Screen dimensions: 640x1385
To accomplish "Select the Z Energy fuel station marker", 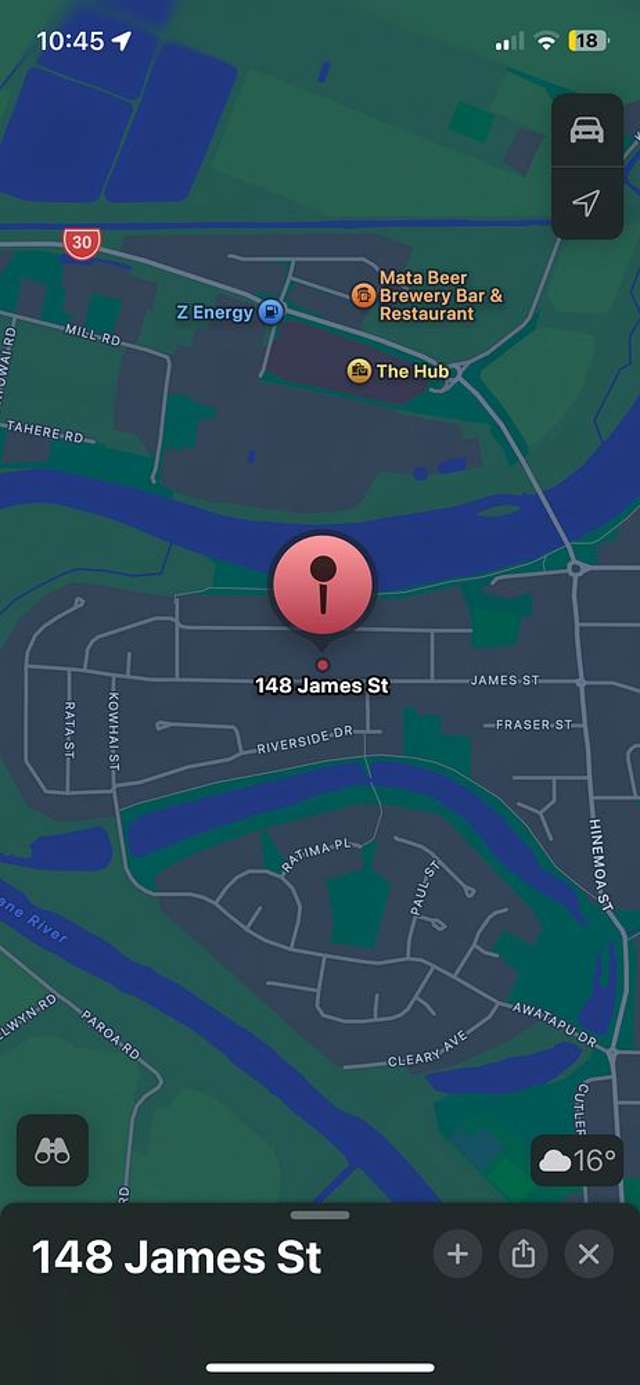I will click(271, 312).
